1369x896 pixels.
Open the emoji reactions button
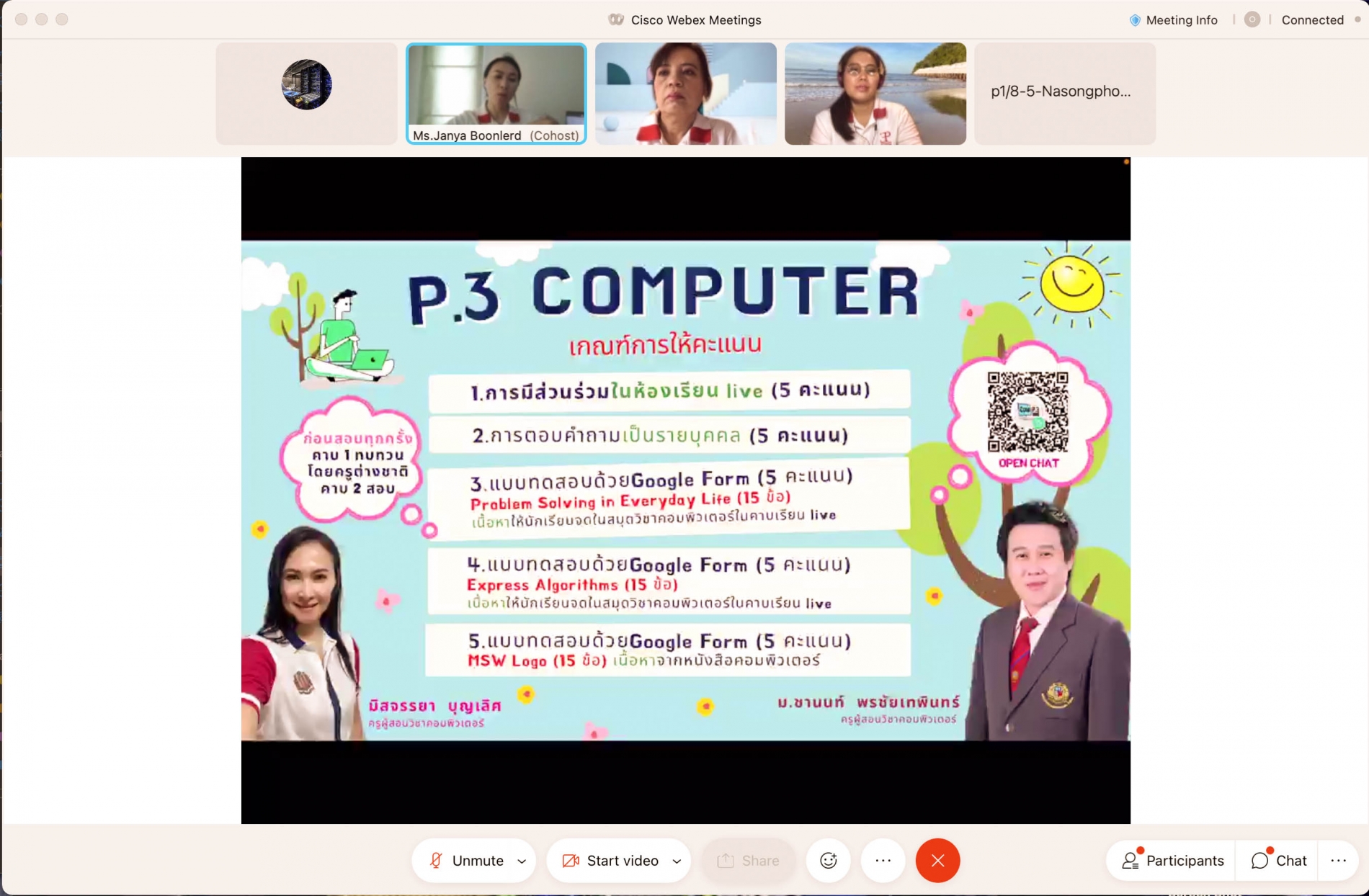click(828, 860)
